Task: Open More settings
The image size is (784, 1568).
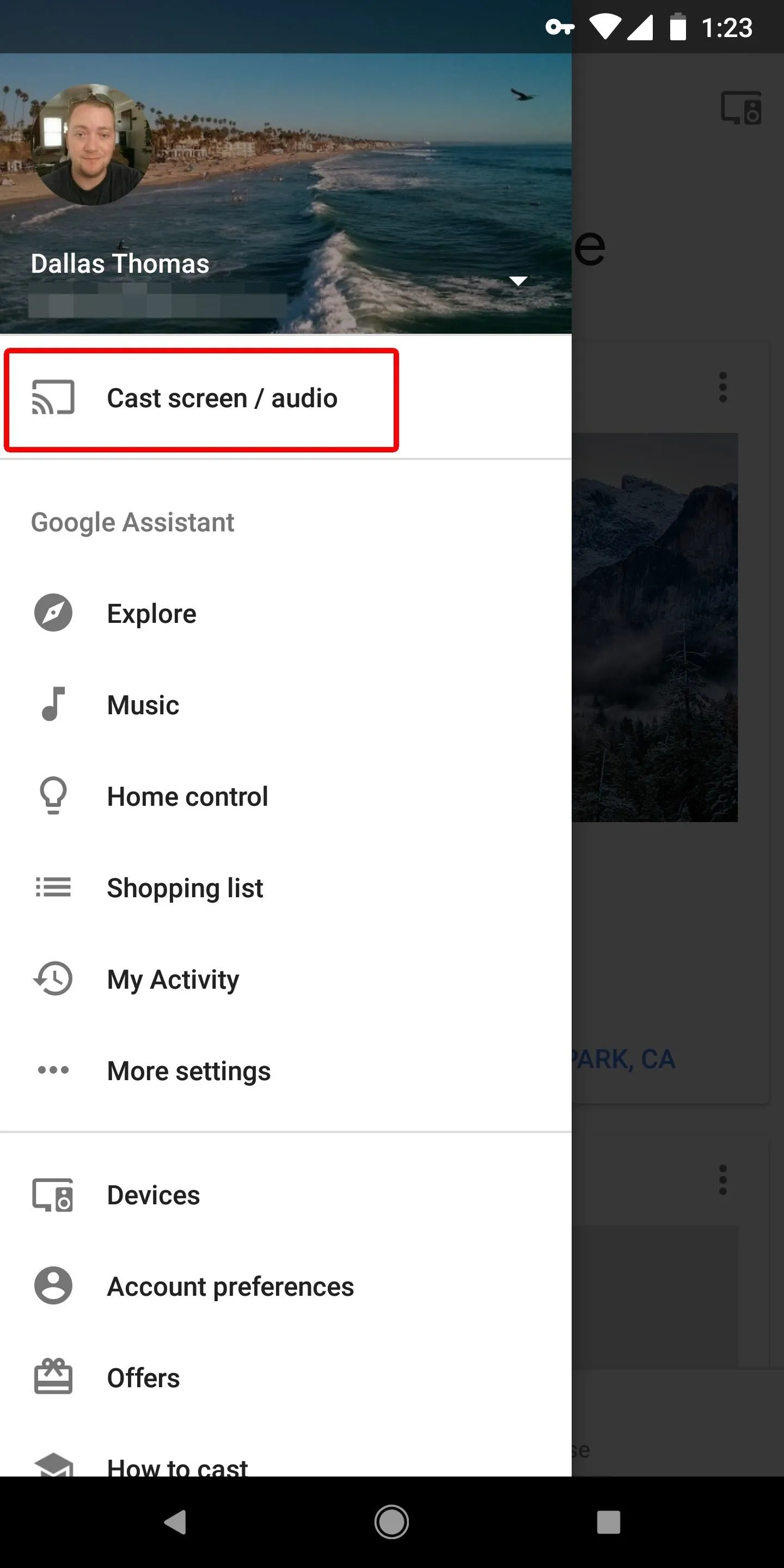Action: (x=285, y=1070)
